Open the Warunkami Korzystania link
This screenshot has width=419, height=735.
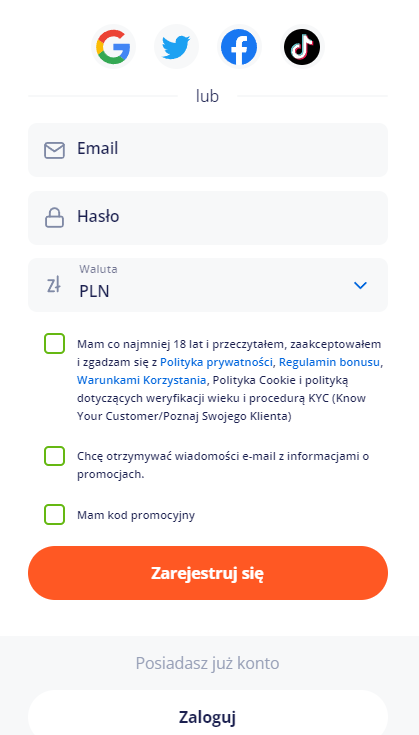(x=141, y=380)
